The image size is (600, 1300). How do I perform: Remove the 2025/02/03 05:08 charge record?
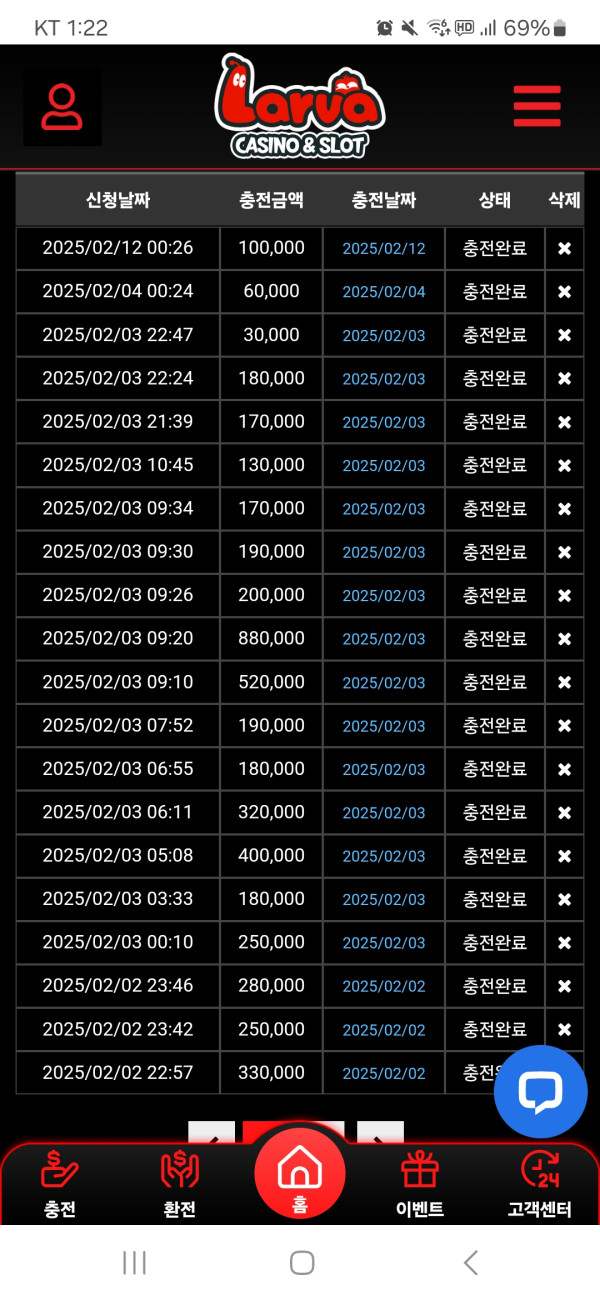pos(564,856)
